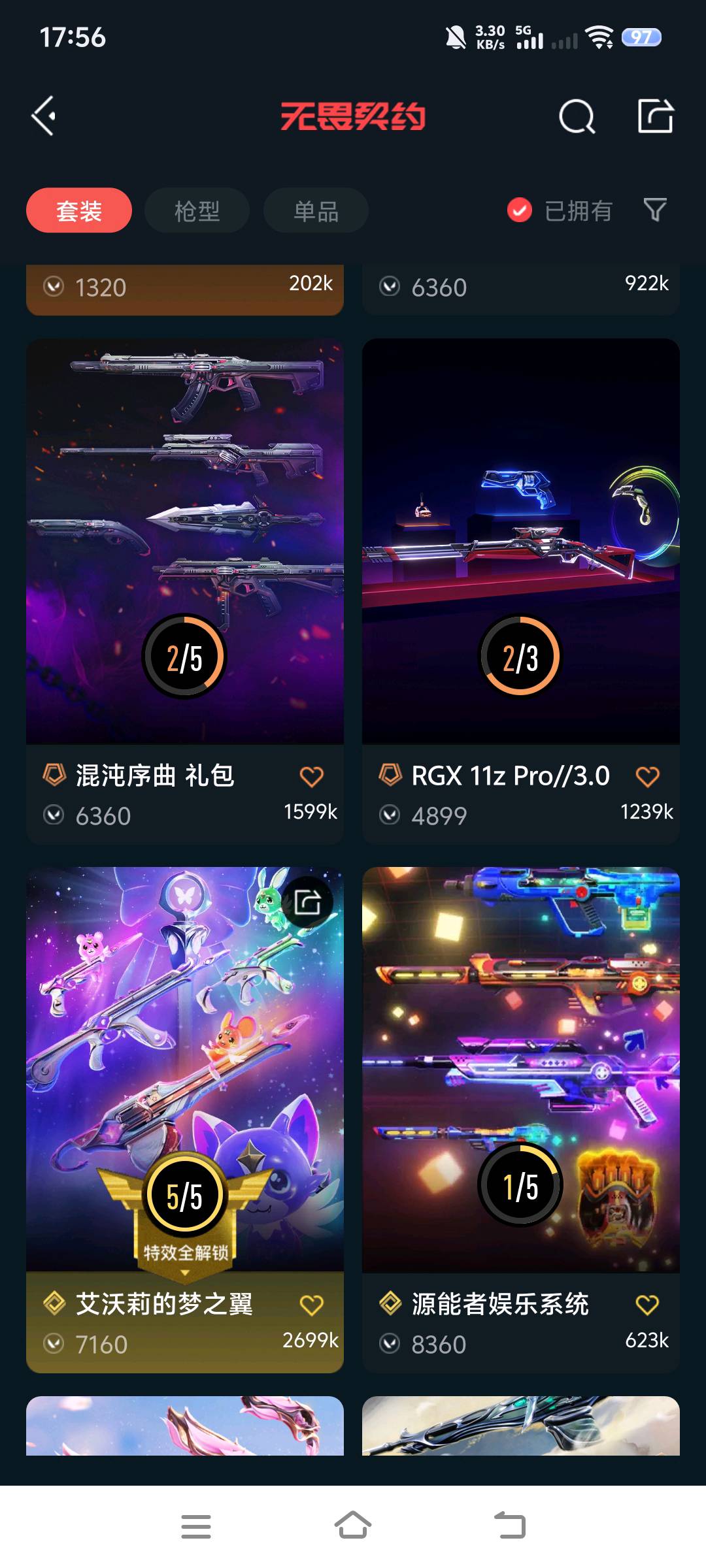Tap the share icon in top bar
Screen dimensions: 706x1568
click(655, 116)
